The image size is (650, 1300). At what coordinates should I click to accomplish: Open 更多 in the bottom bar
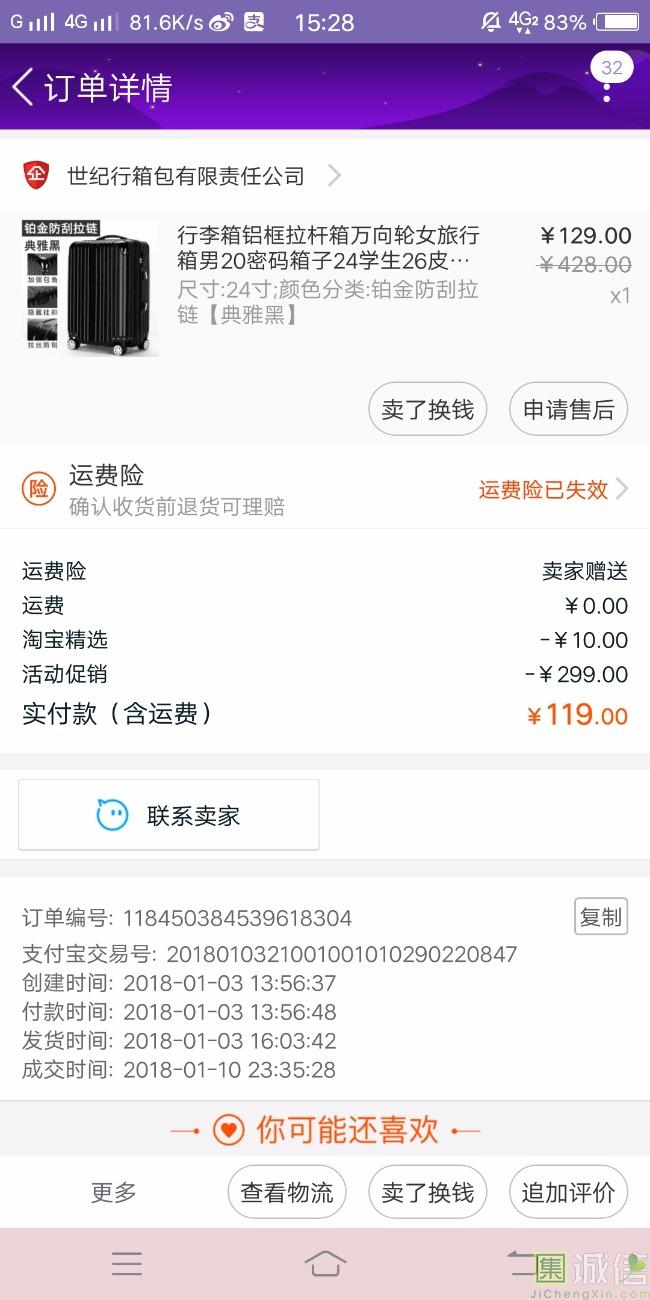coord(114,1192)
